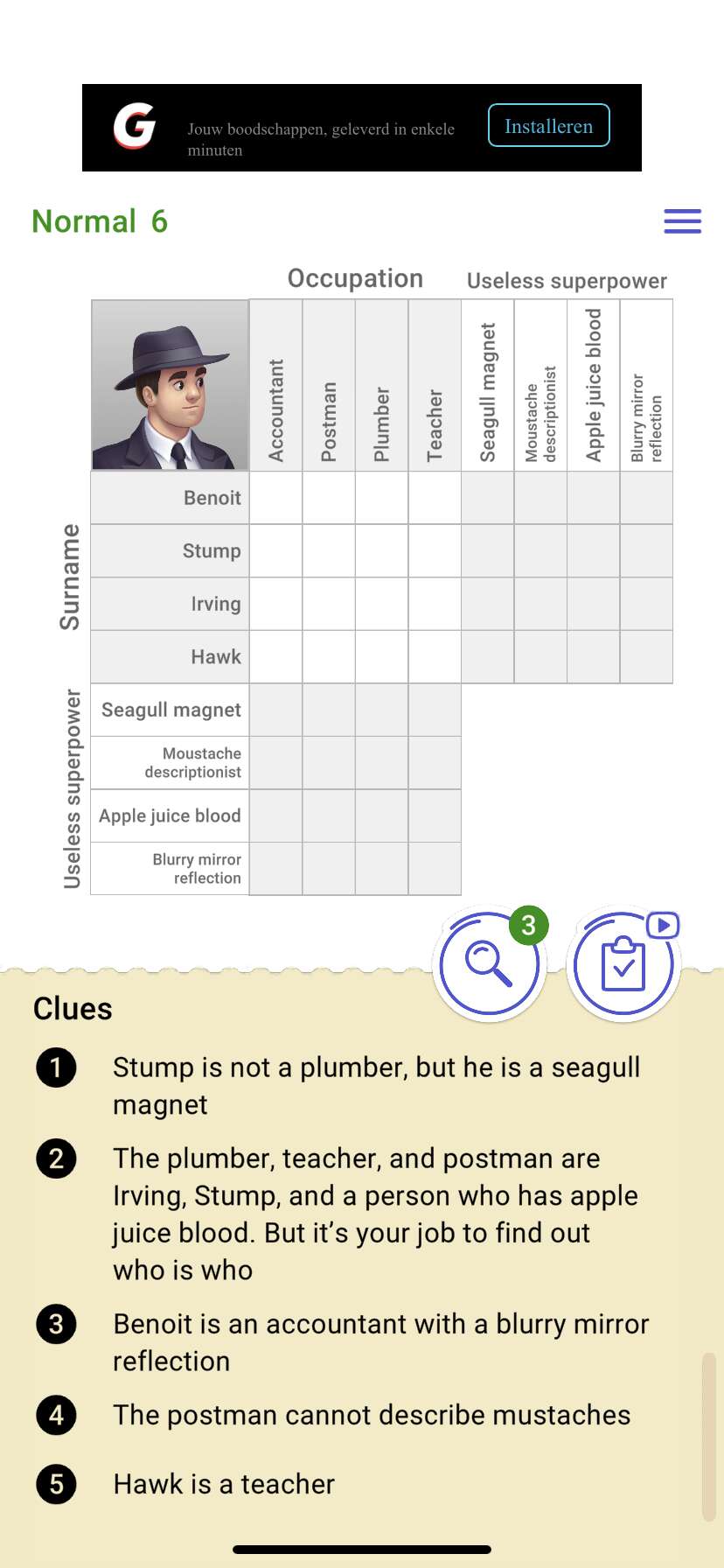Image resolution: width=724 pixels, height=1568 pixels.
Task: Tap the Installeren ad button
Action: (x=549, y=125)
